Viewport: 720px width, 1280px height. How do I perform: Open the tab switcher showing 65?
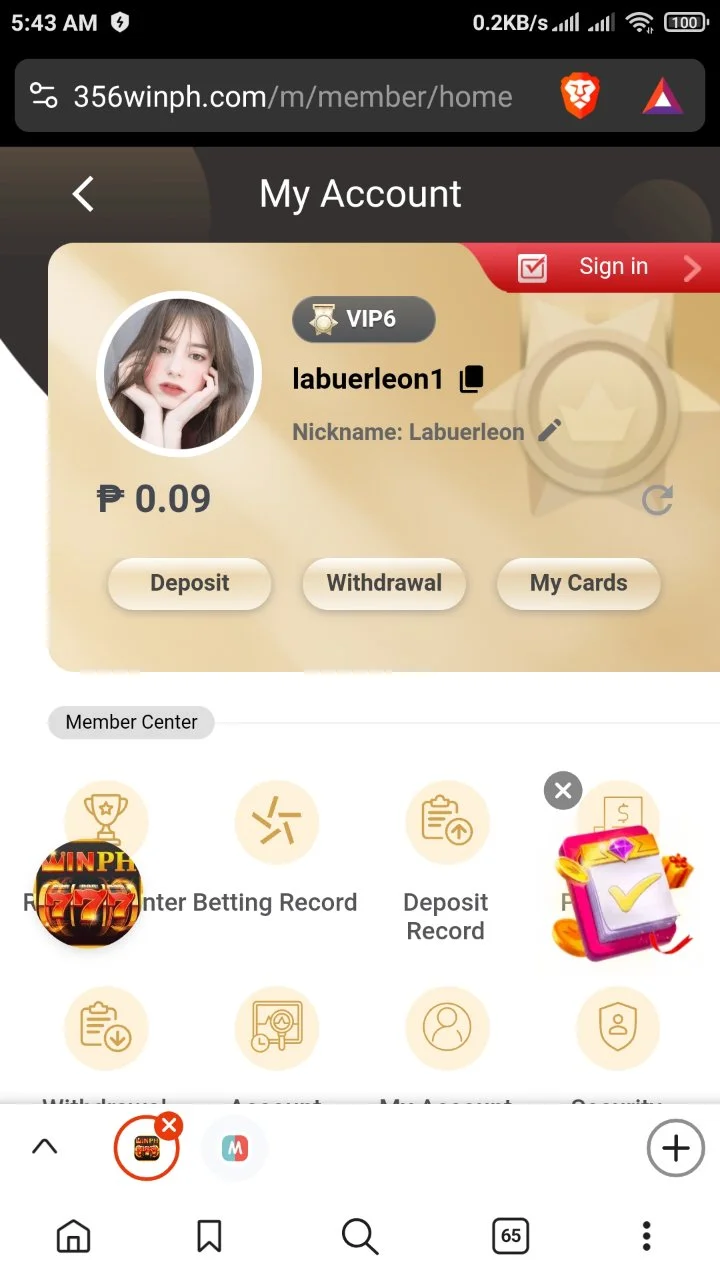pos(511,1236)
